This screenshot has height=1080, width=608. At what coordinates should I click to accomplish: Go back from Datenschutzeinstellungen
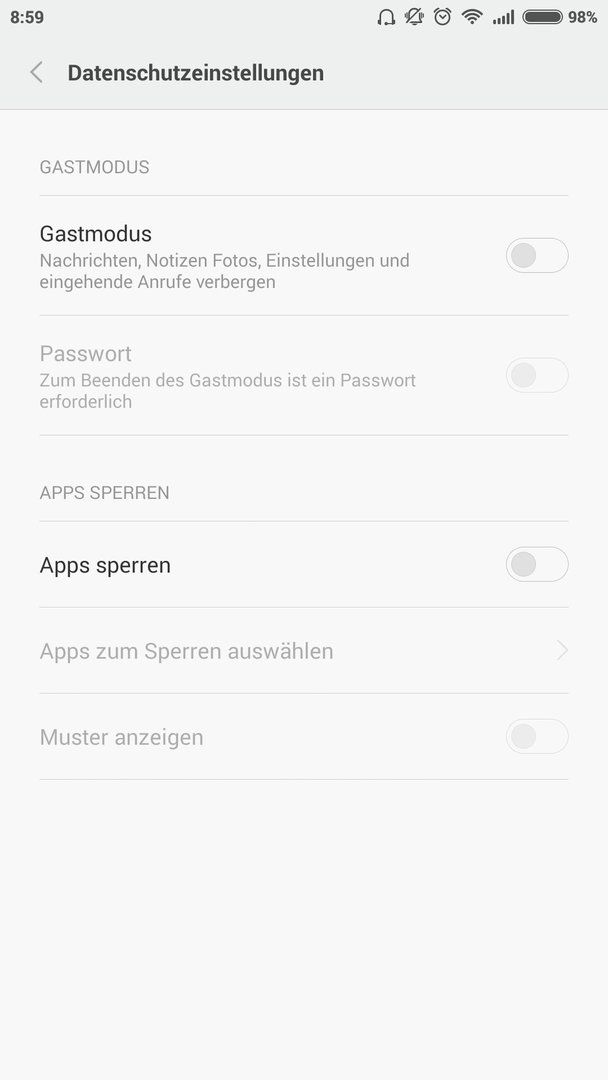click(x=36, y=72)
